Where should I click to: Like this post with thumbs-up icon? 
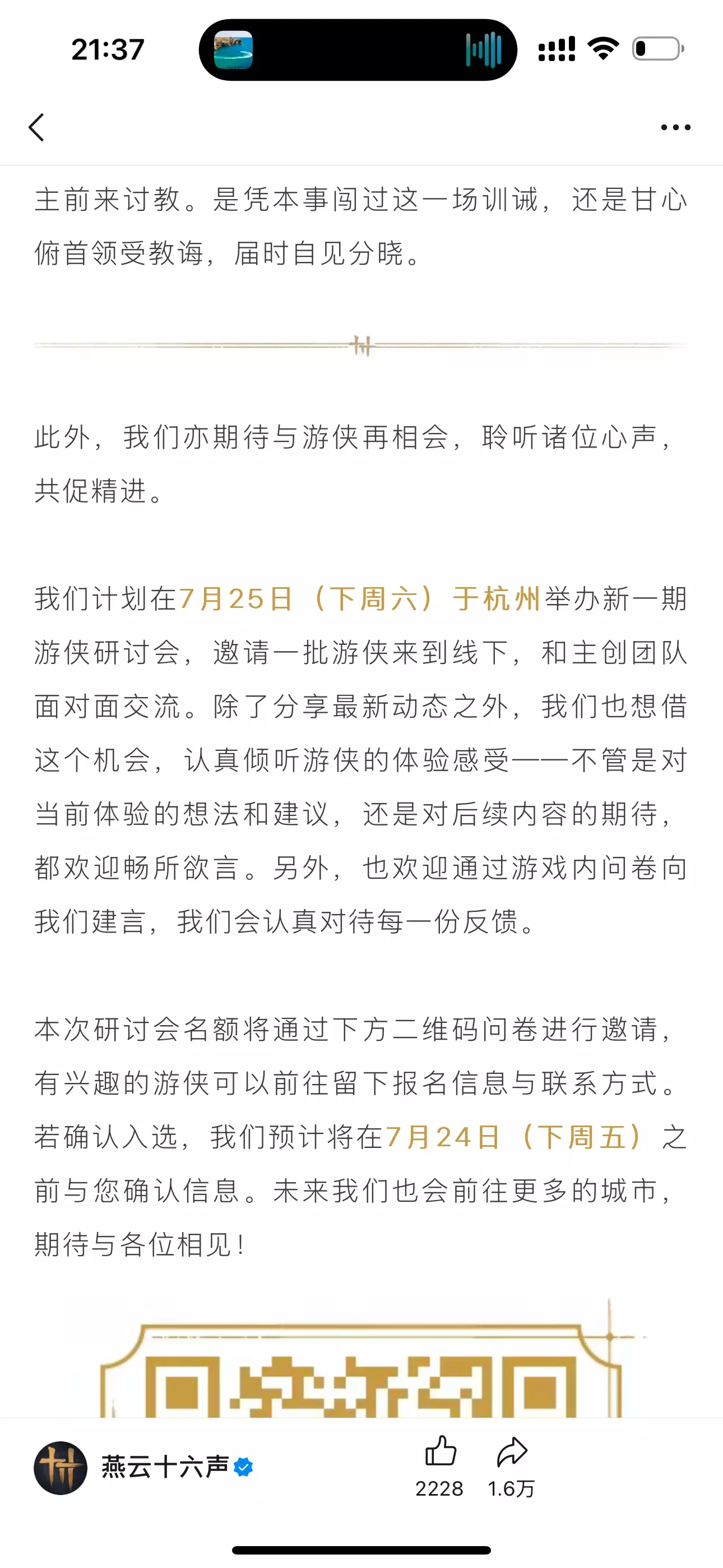pos(440,1451)
